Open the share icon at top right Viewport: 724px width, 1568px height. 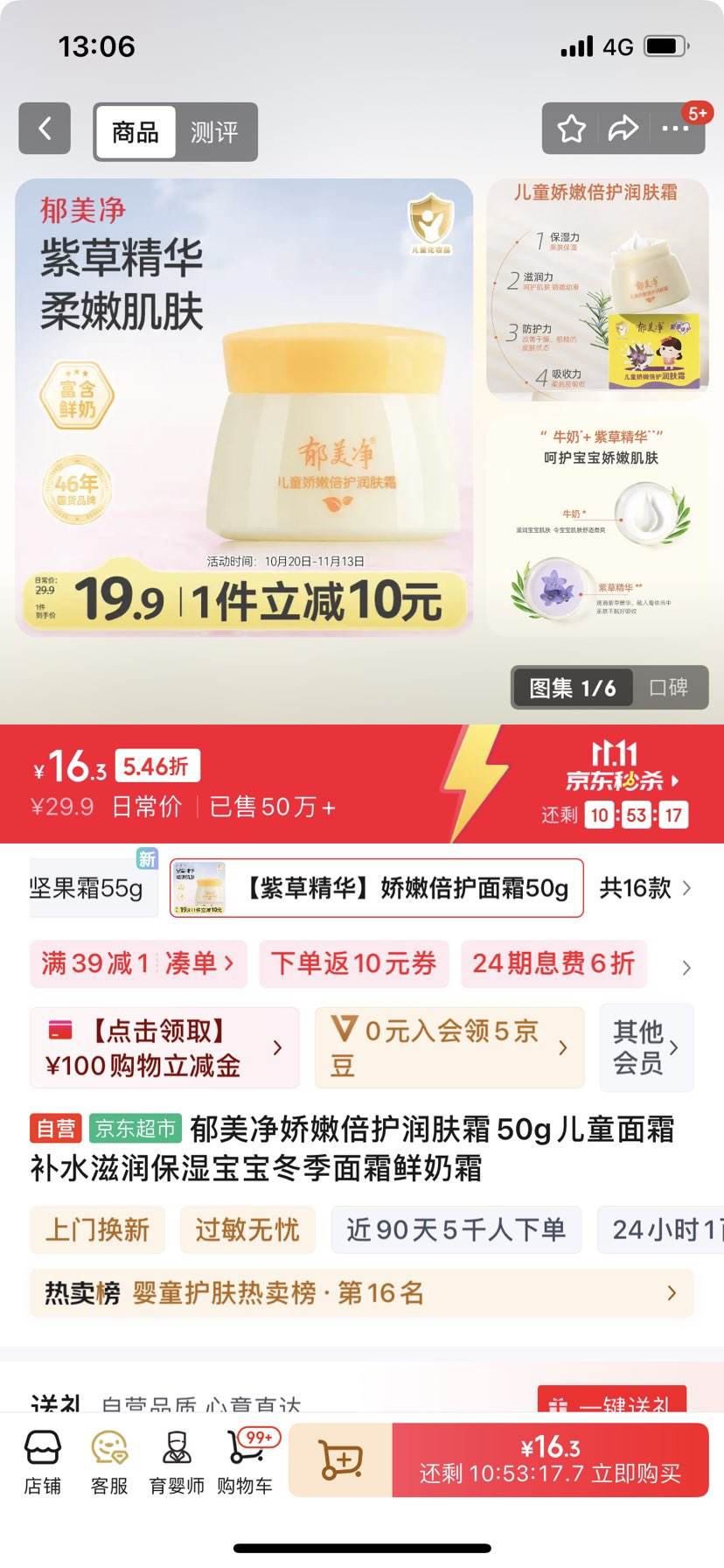(624, 129)
